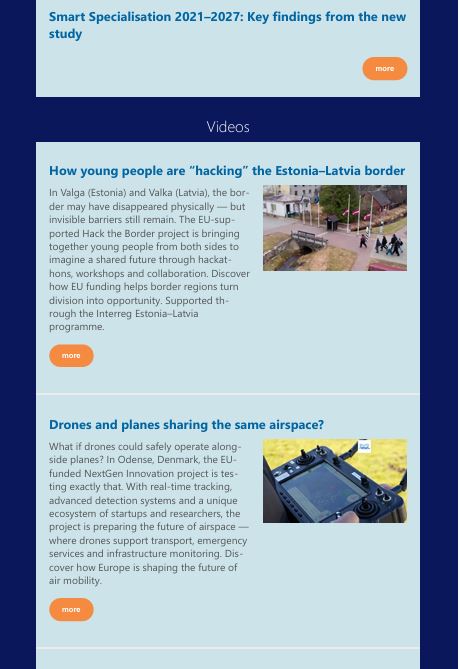Image resolution: width=460 pixels, height=669 pixels.
Task: Open the Estonia–Latvia border hacking headline
Action: tap(227, 171)
